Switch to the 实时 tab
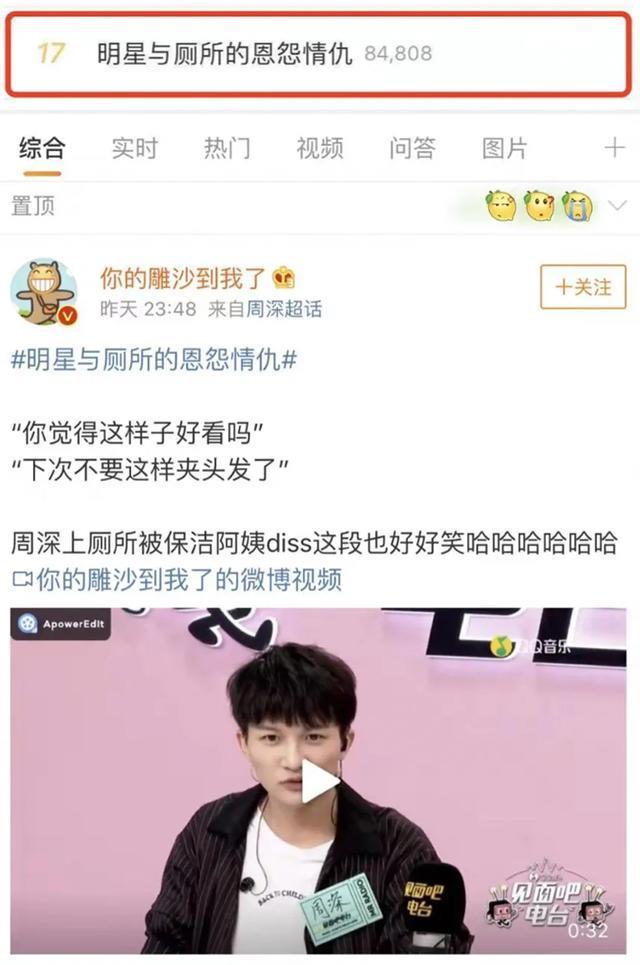The width and height of the screenshot is (640, 965). (x=134, y=149)
